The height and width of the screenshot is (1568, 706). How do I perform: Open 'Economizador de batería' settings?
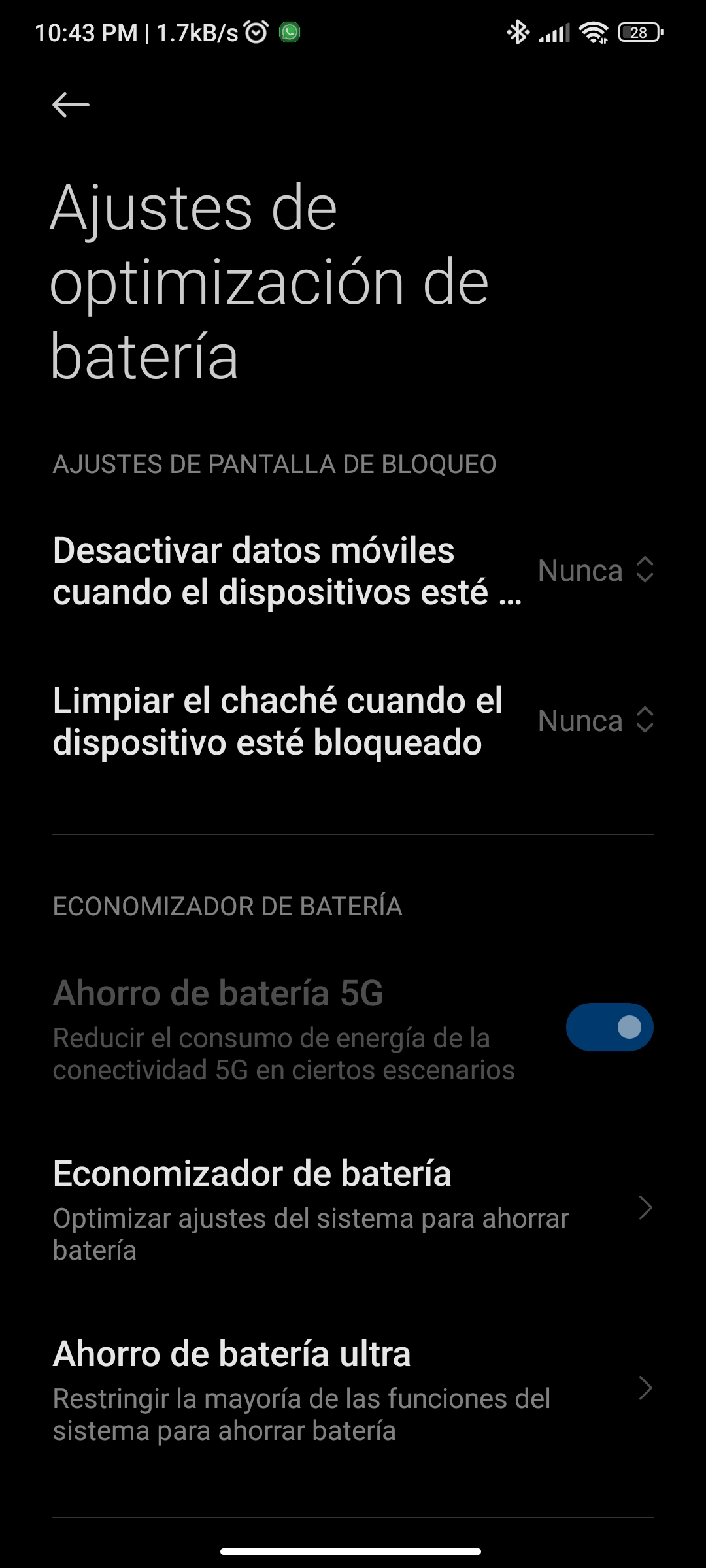(x=353, y=1209)
